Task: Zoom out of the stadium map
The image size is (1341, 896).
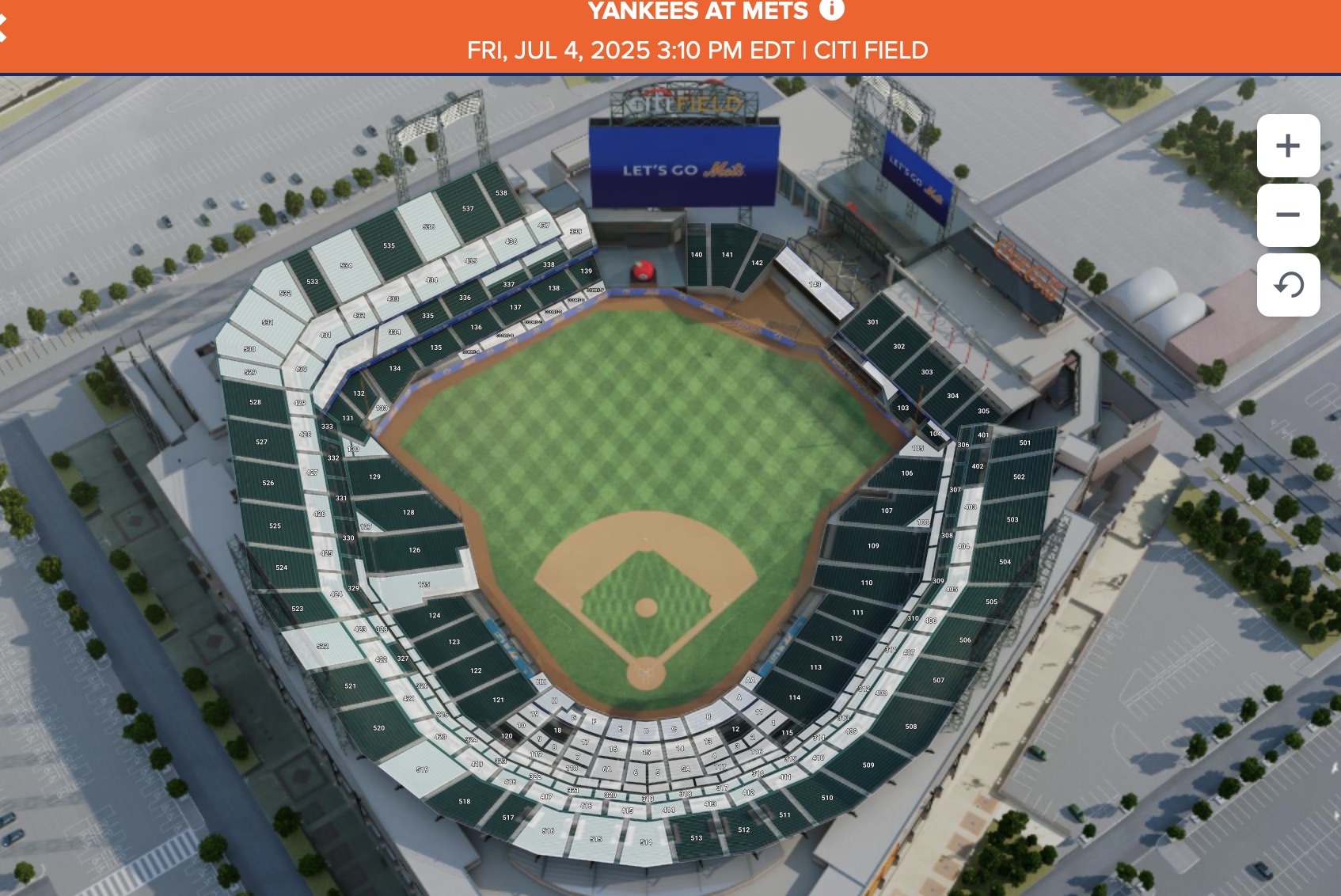Action: (1288, 215)
